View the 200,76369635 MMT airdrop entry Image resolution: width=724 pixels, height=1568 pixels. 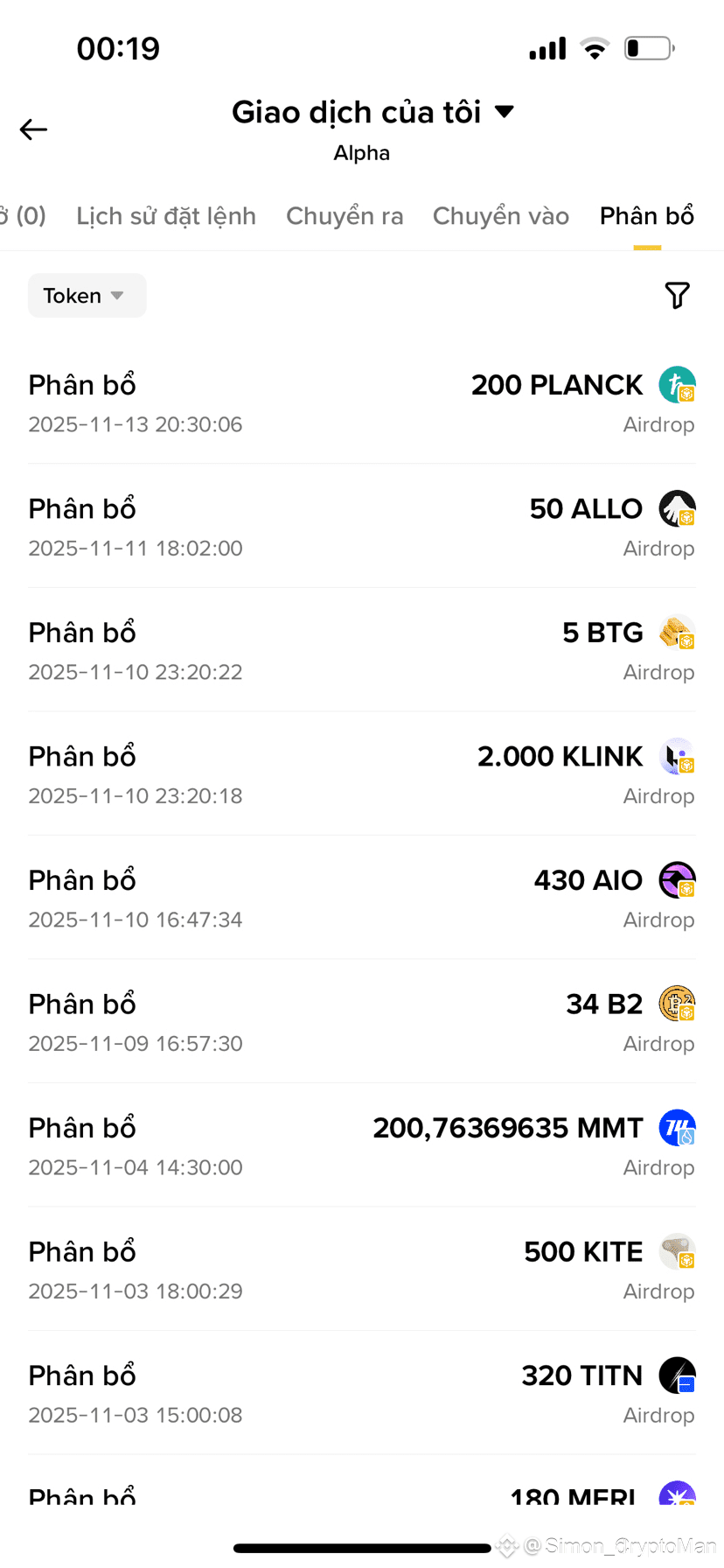click(362, 1146)
